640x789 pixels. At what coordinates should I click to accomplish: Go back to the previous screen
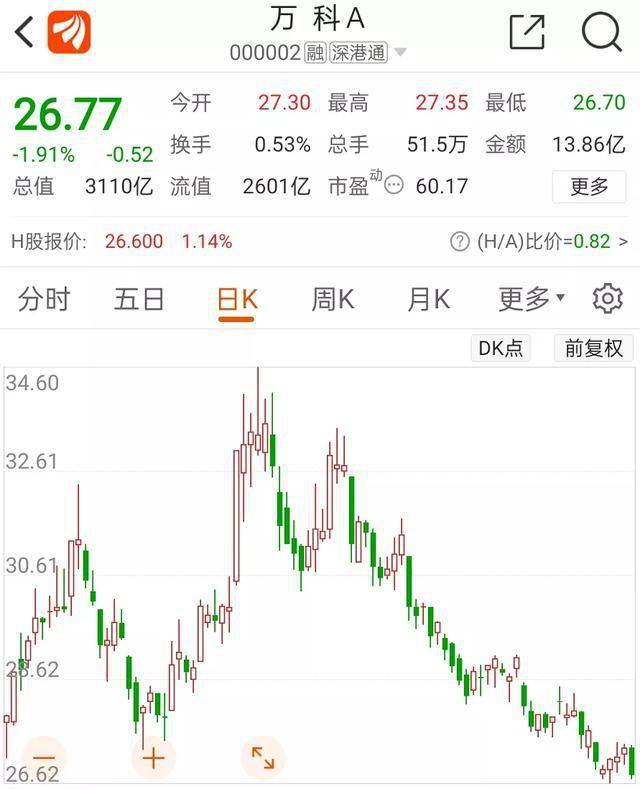pyautogui.click(x=25, y=32)
